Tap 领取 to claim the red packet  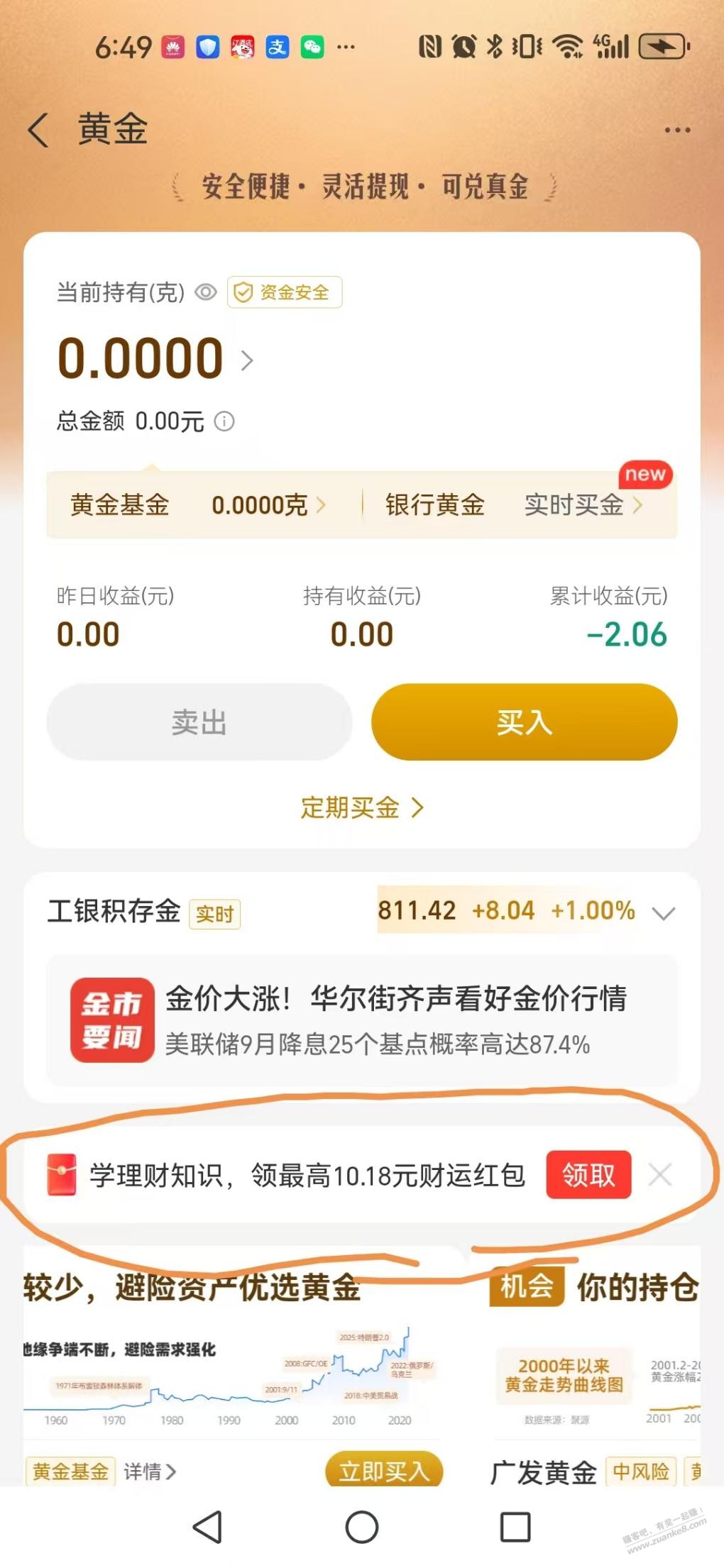(590, 1176)
